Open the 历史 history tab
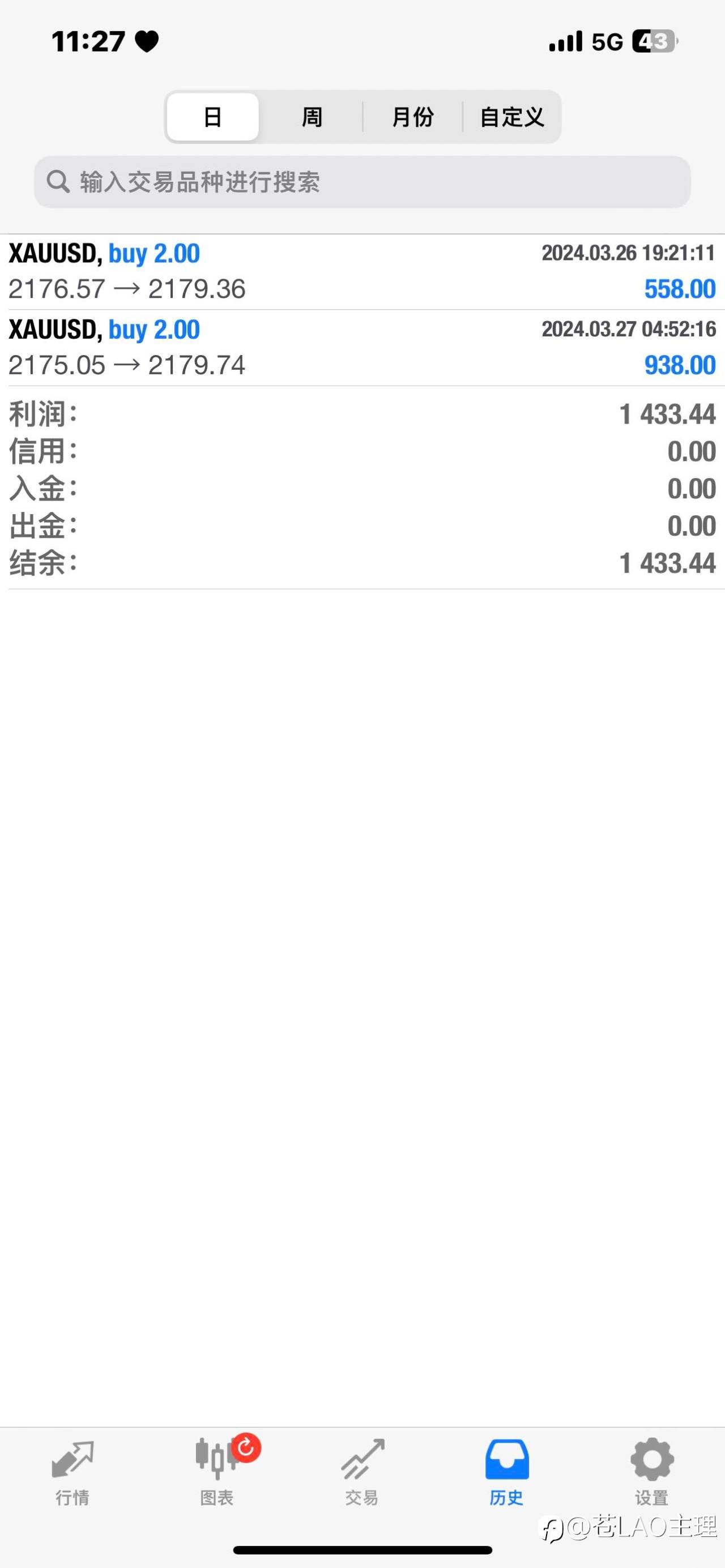Screen dimensions: 725x1568 click(x=506, y=1472)
